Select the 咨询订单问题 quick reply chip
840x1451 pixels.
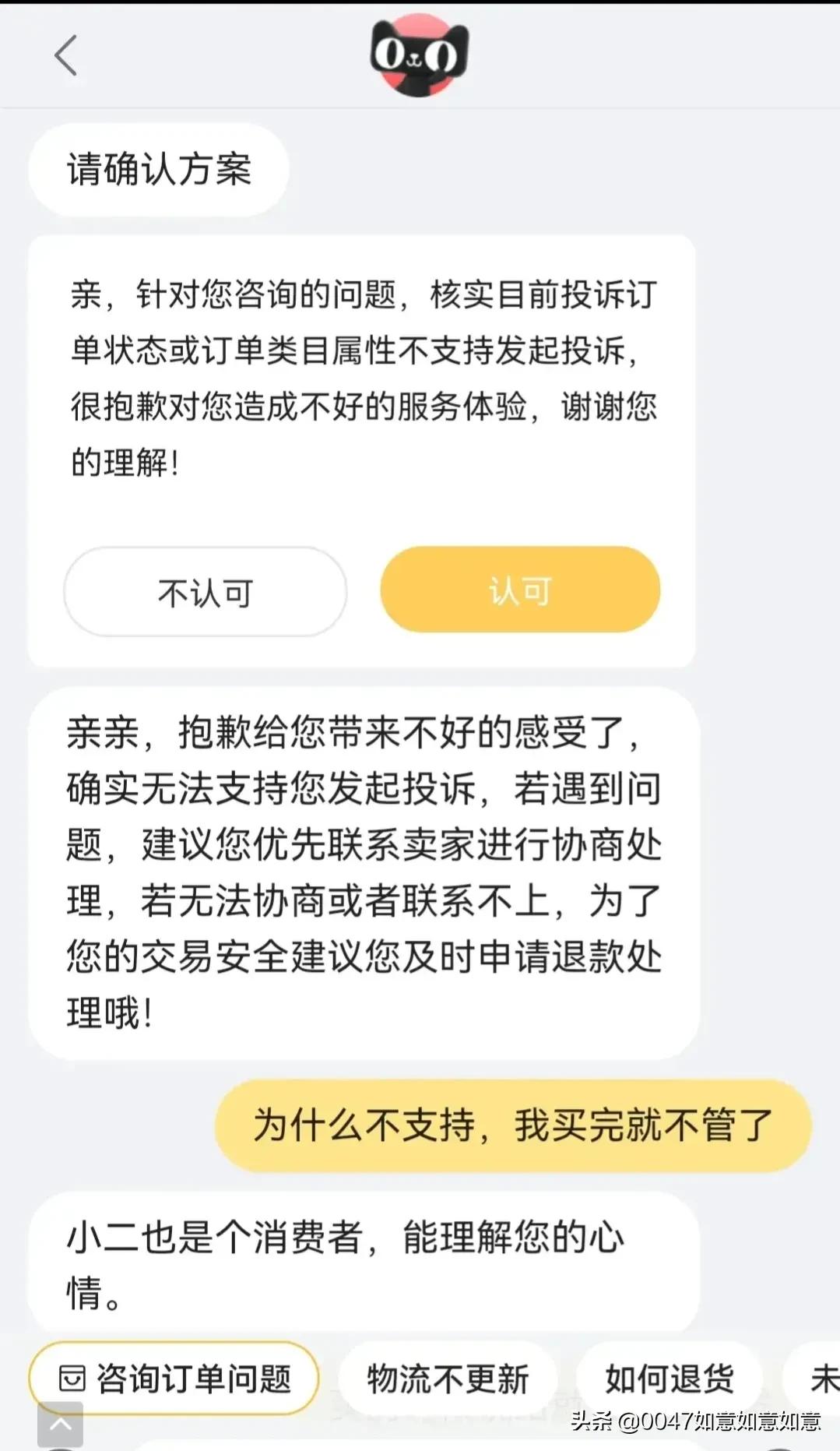(x=173, y=1379)
